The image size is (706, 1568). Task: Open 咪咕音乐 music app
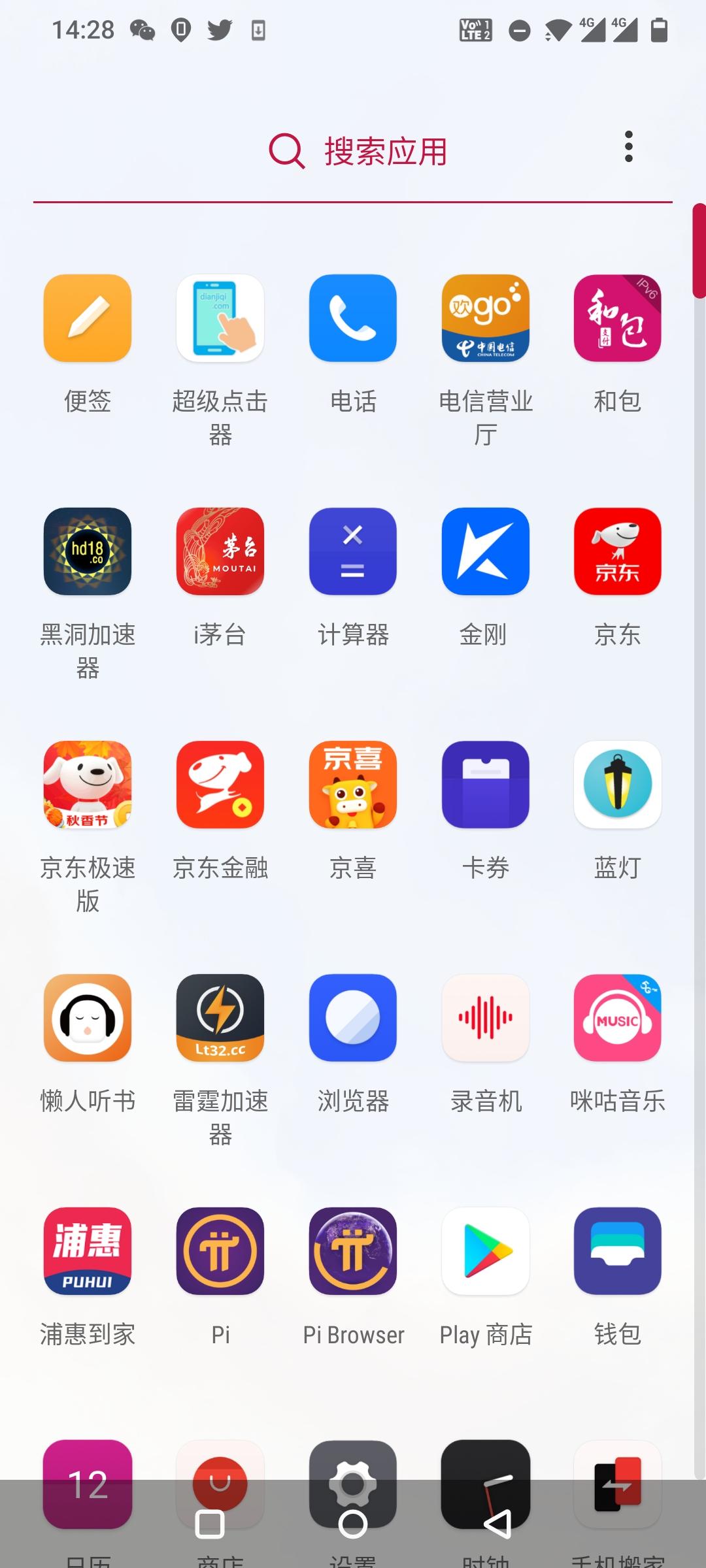[618, 1018]
